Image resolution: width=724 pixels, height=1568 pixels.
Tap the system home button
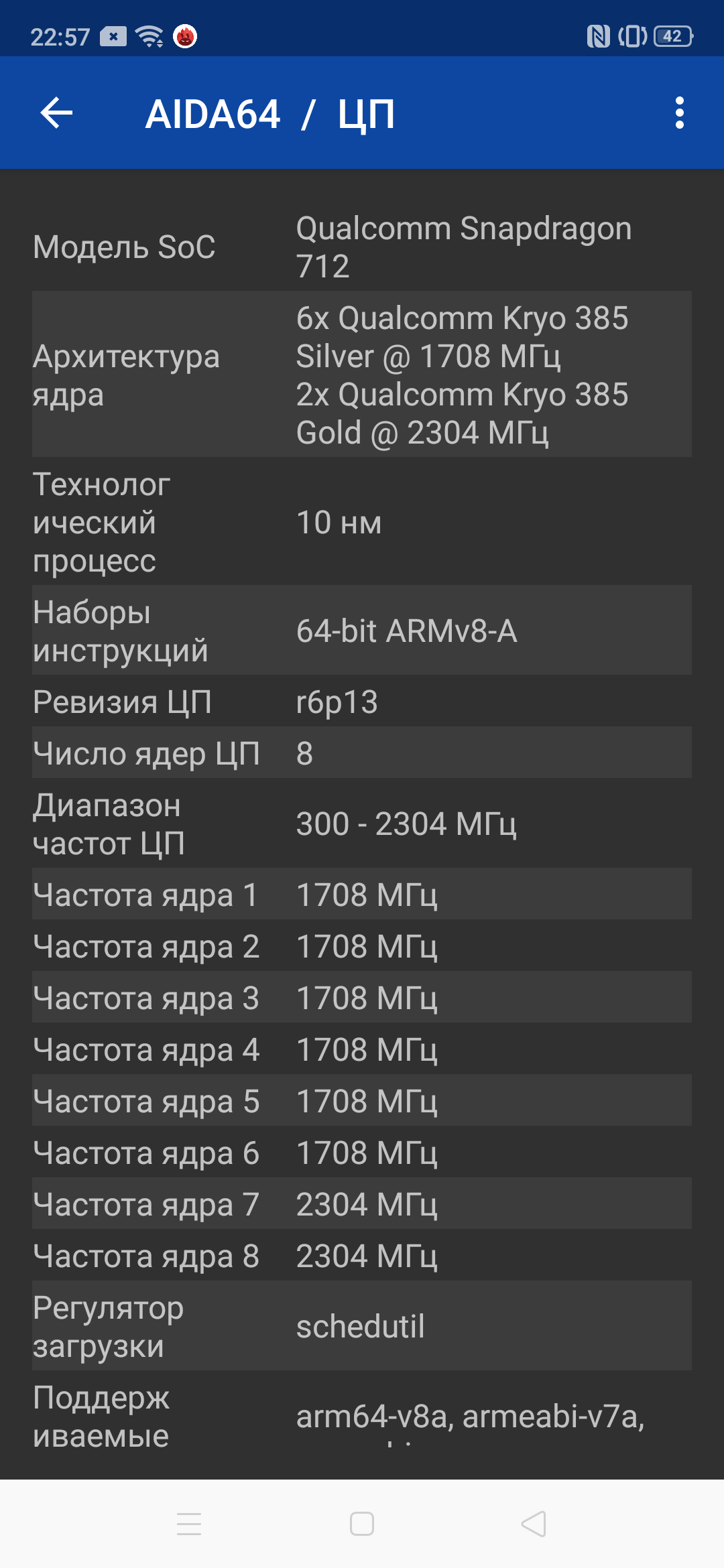362,1524
